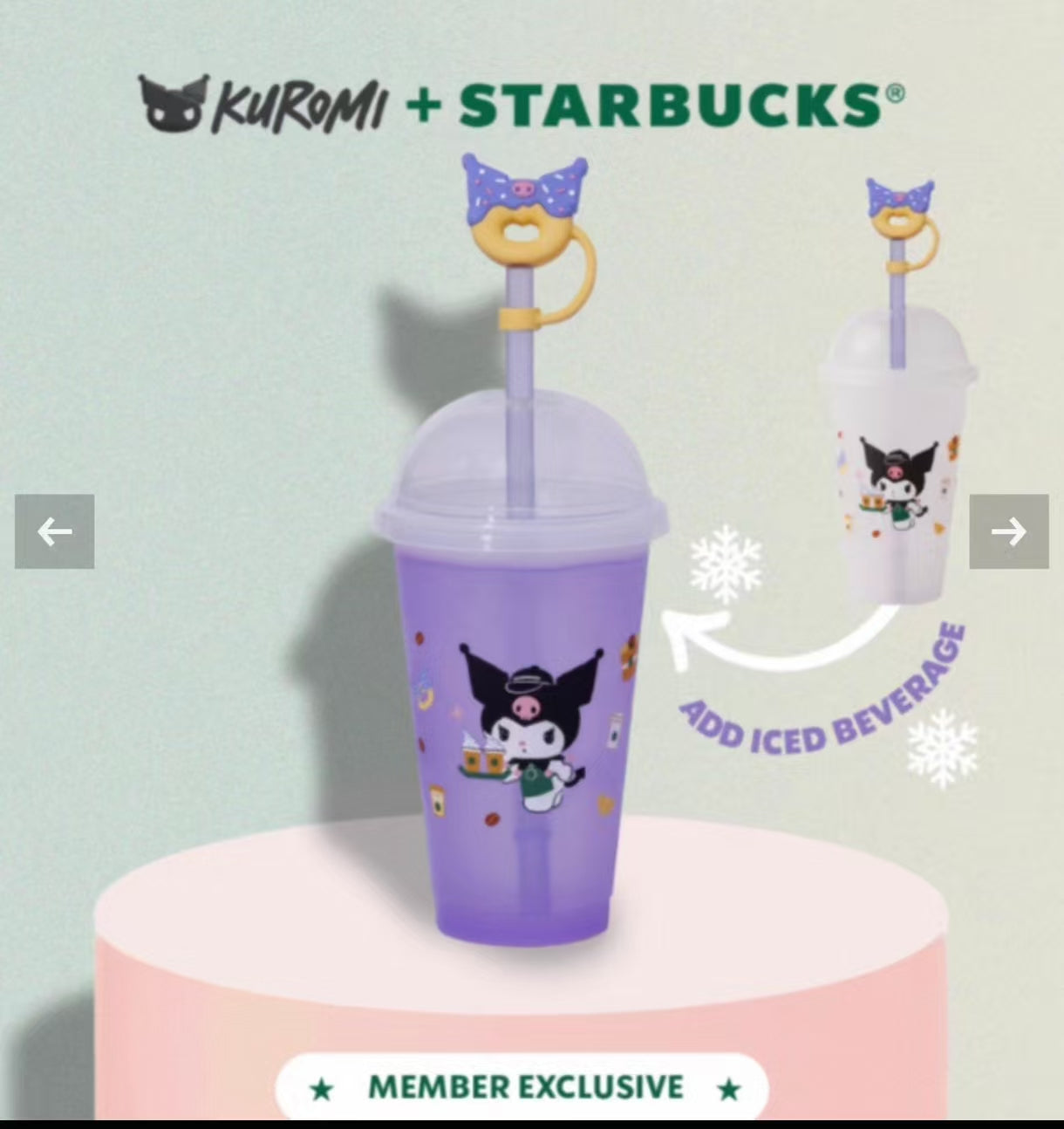Go to the previous product image

(54, 531)
